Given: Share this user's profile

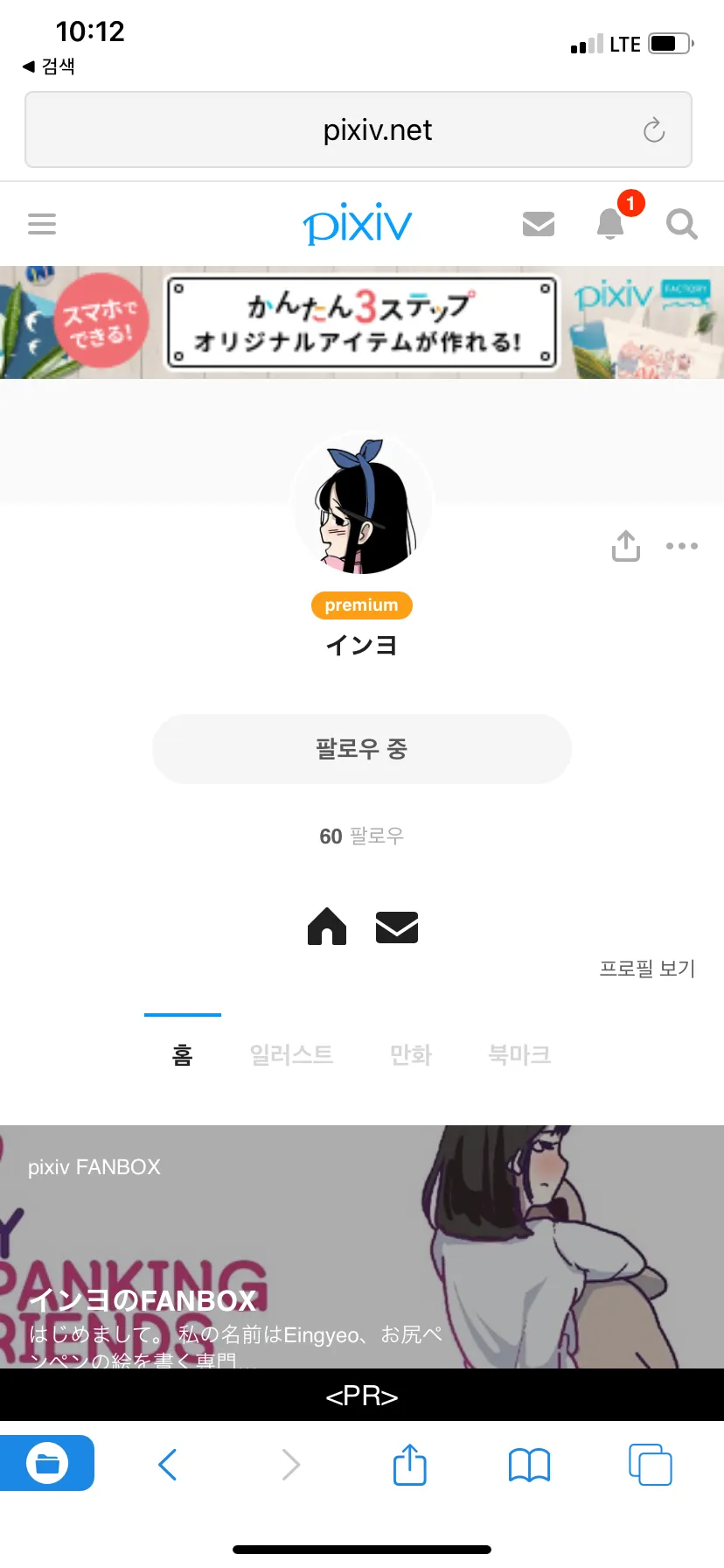Looking at the screenshot, I should pyautogui.click(x=626, y=545).
